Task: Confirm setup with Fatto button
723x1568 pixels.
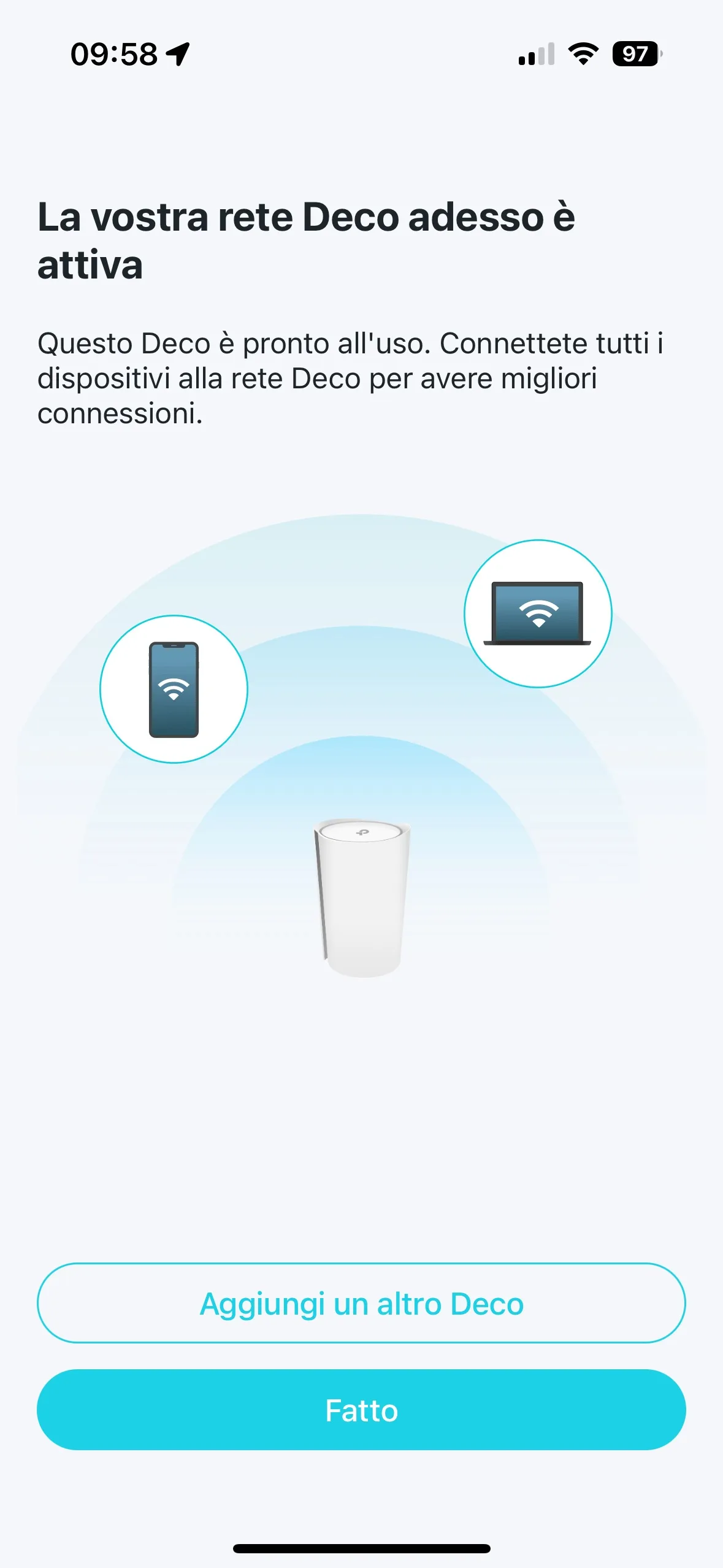Action: pyautogui.click(x=361, y=1410)
